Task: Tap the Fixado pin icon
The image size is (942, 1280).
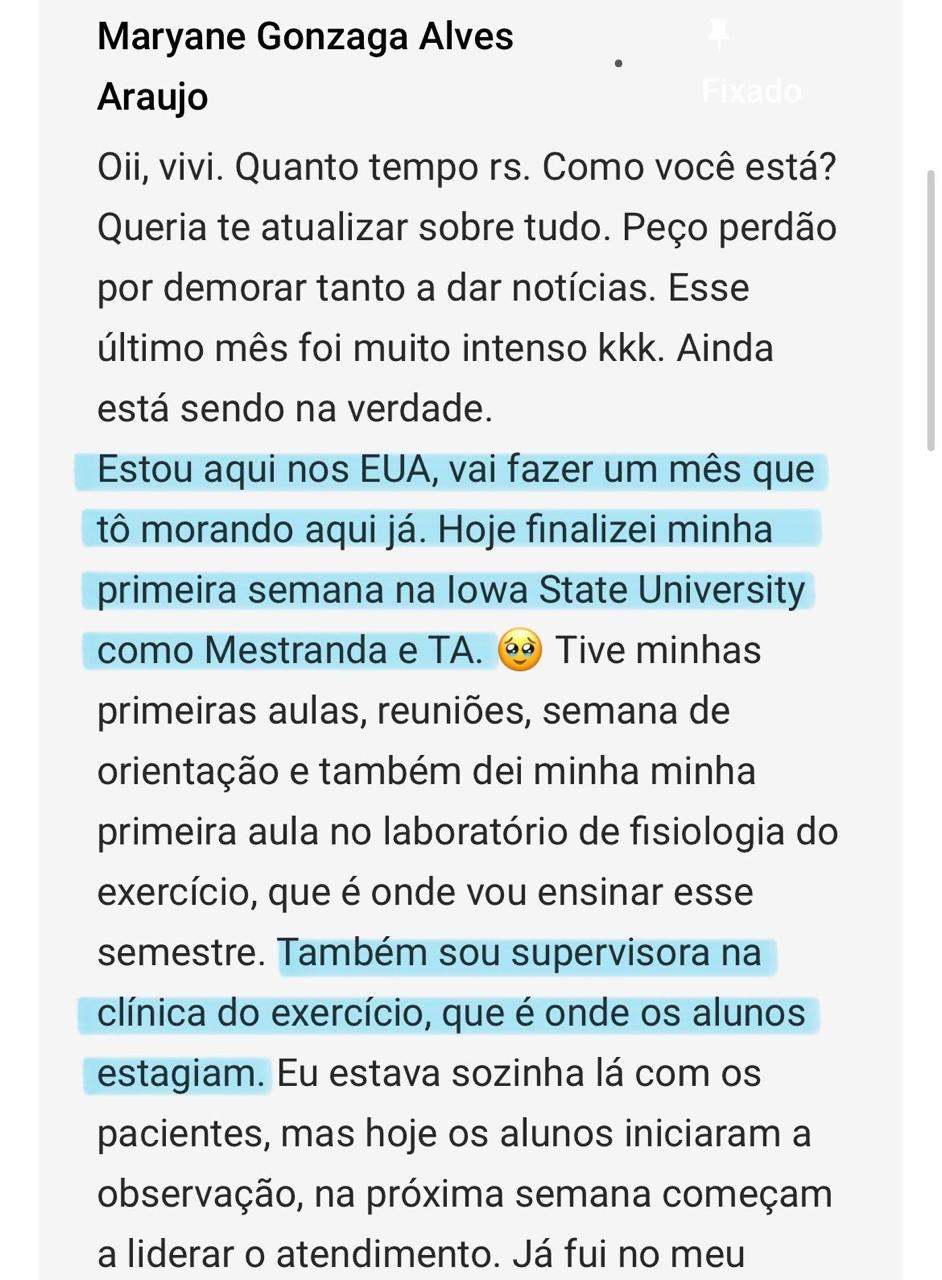Action: click(x=717, y=36)
